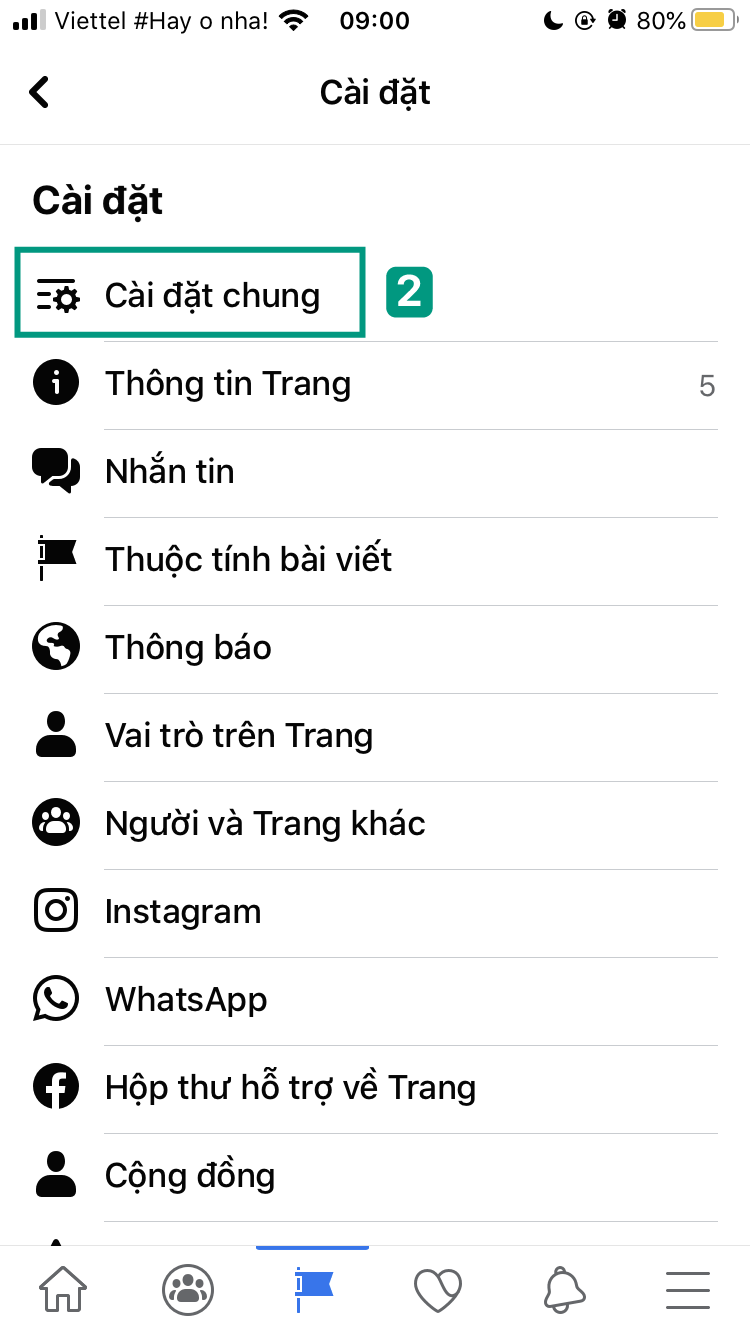Open Hộp thư hỗ trợ về Trang
750x1334 pixels.
click(x=290, y=1086)
